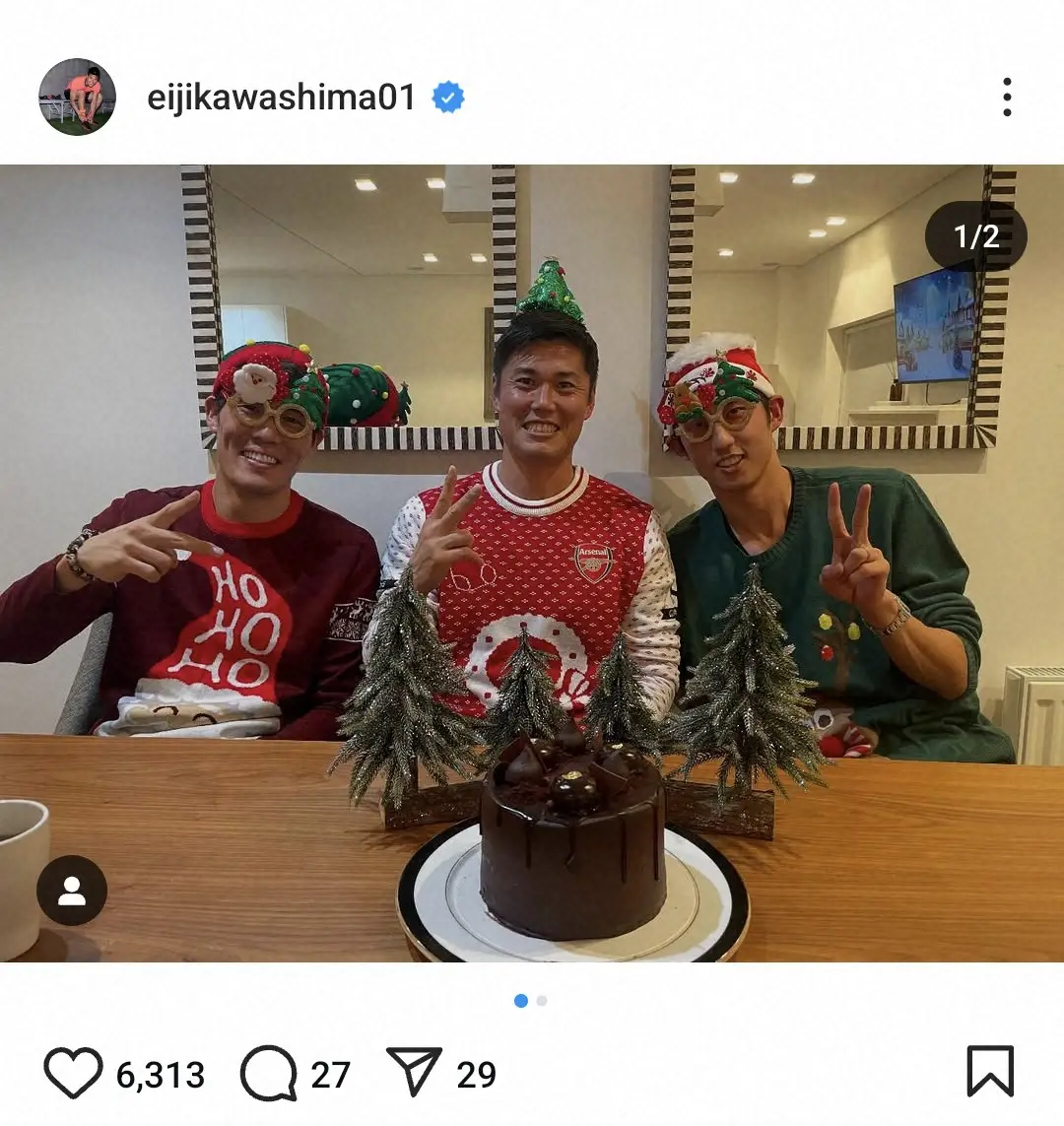Open the comments on this post
Image resolution: width=1064 pixels, height=1126 pixels.
tap(269, 1073)
